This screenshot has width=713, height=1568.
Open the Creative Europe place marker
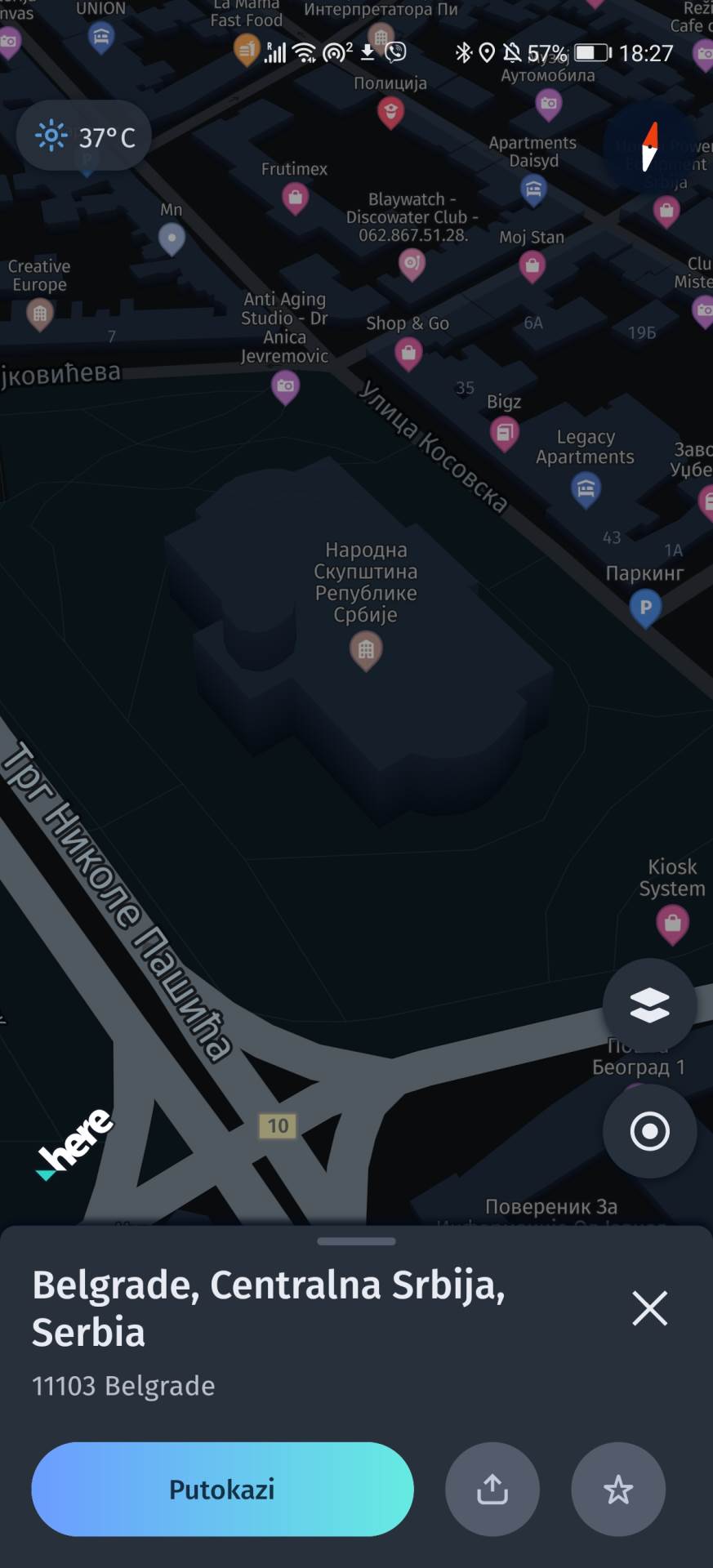pos(39,313)
